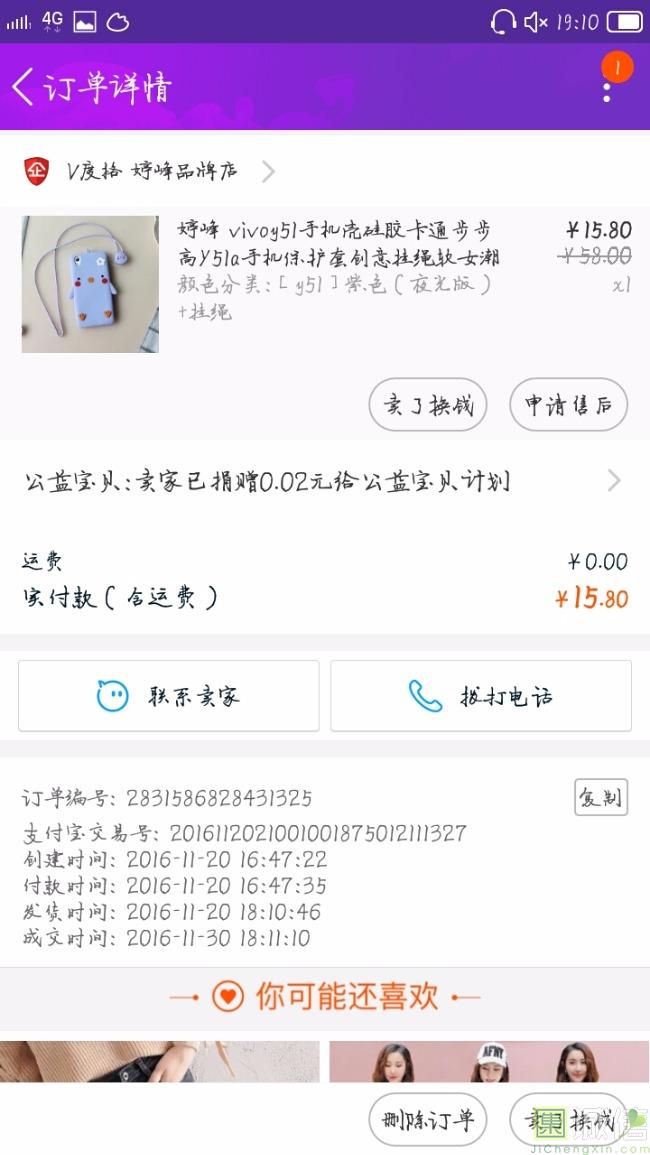The height and width of the screenshot is (1155, 650).
Task: Tap 联系卖家 to contact seller
Action: click(168, 696)
